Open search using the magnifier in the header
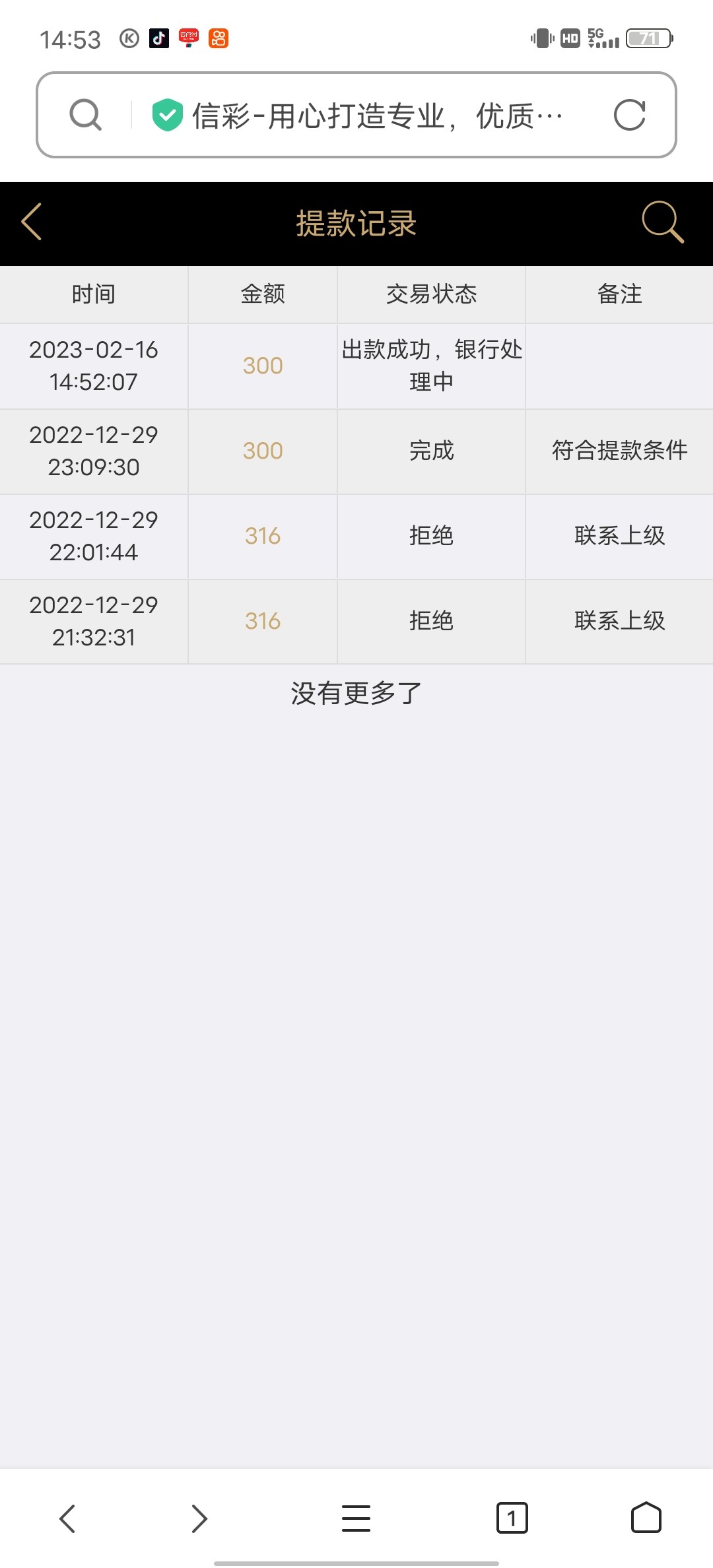Screen dimensions: 713x1568 tap(663, 223)
